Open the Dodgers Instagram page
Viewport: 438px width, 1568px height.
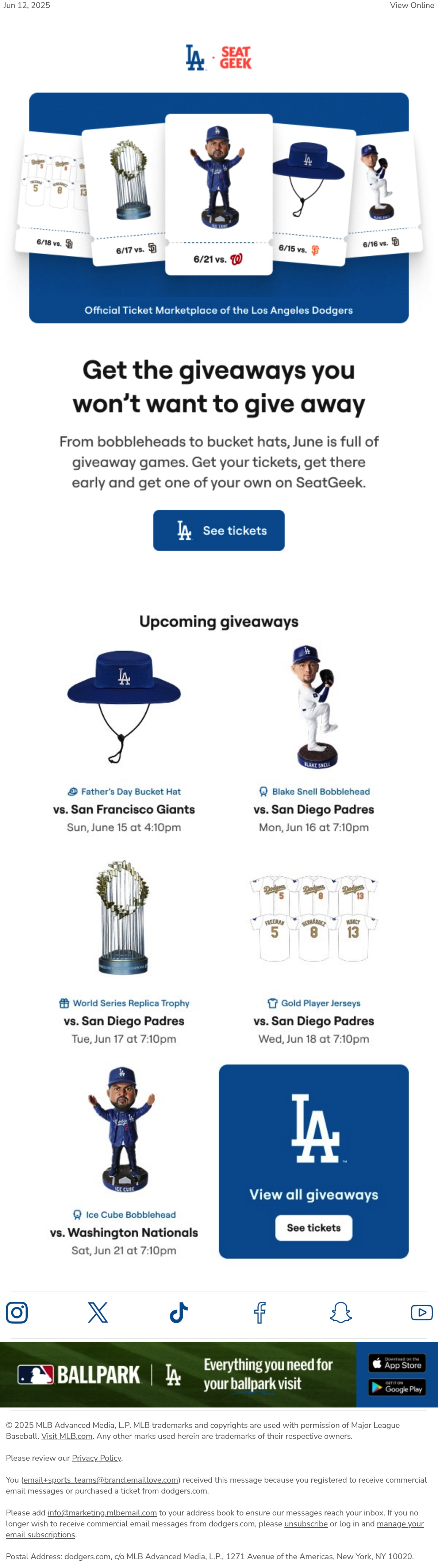16,1312
